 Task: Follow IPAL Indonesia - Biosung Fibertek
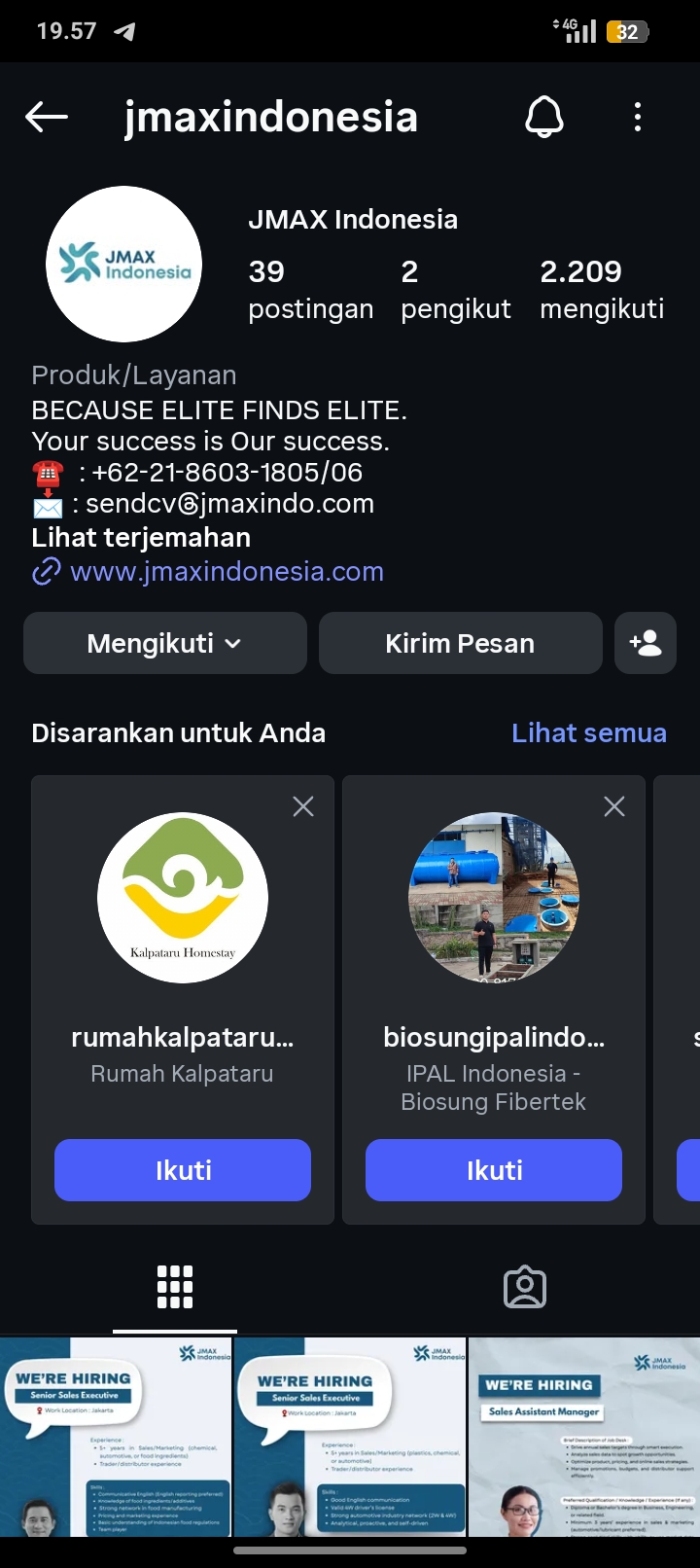[494, 1170]
